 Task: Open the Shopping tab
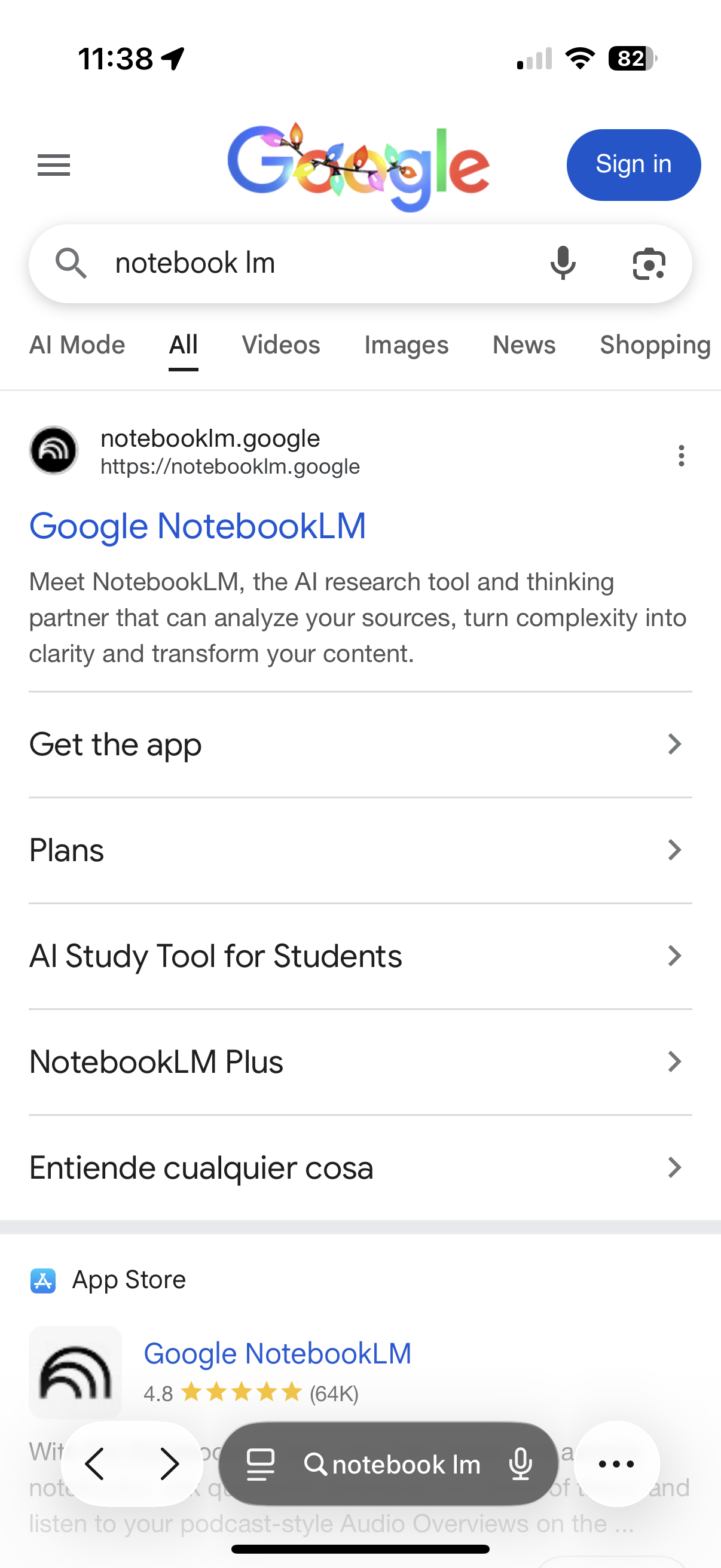(x=655, y=345)
